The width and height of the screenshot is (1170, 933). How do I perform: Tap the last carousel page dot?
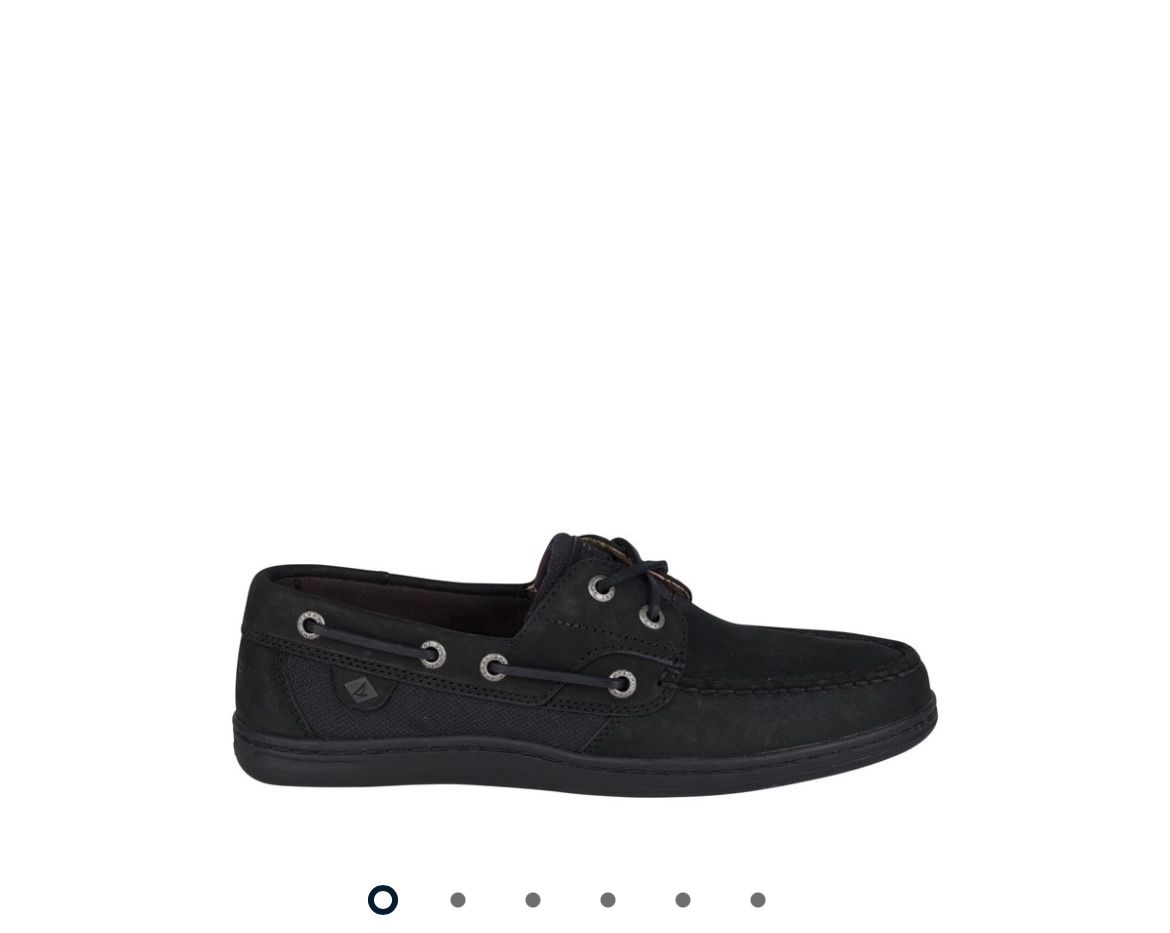[758, 900]
